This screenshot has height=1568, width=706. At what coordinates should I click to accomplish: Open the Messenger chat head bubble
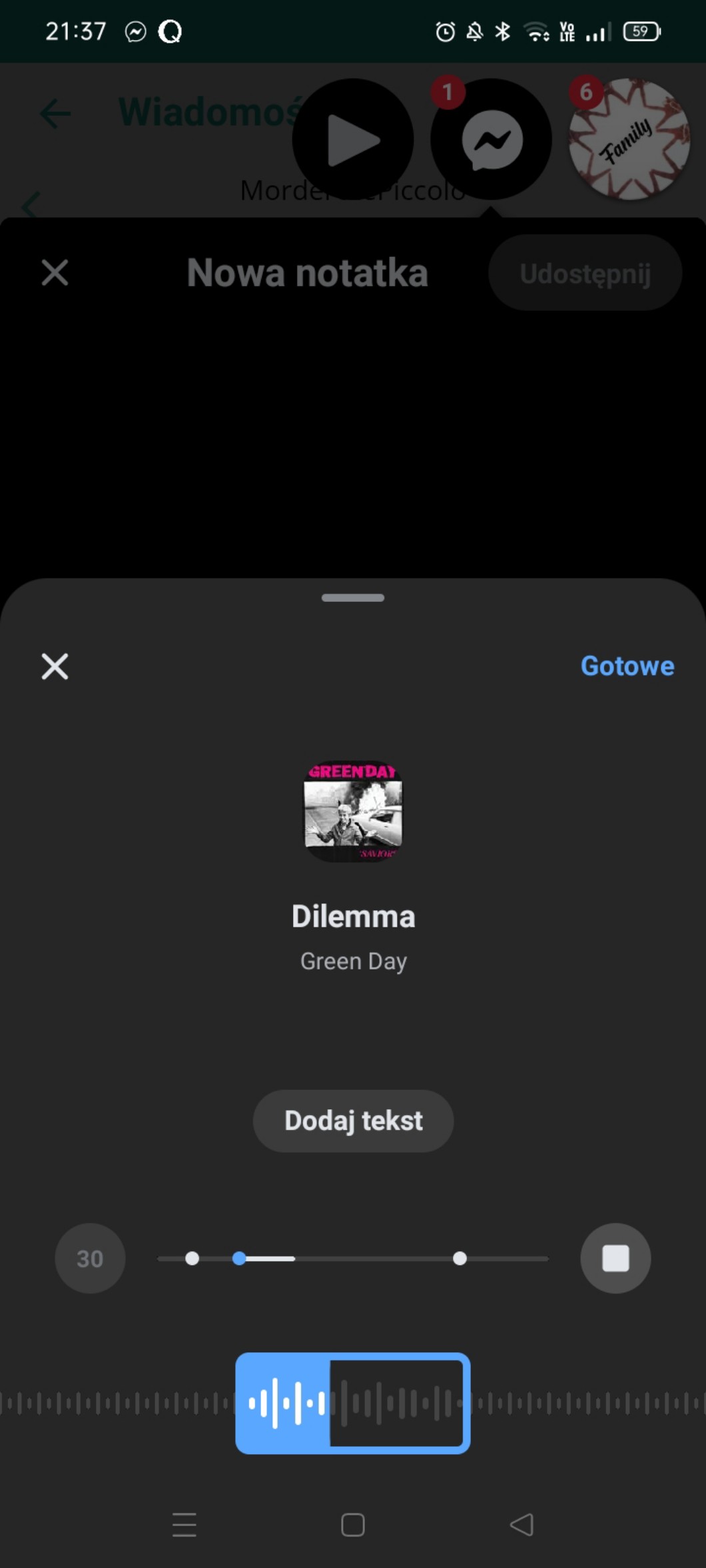[x=492, y=139]
